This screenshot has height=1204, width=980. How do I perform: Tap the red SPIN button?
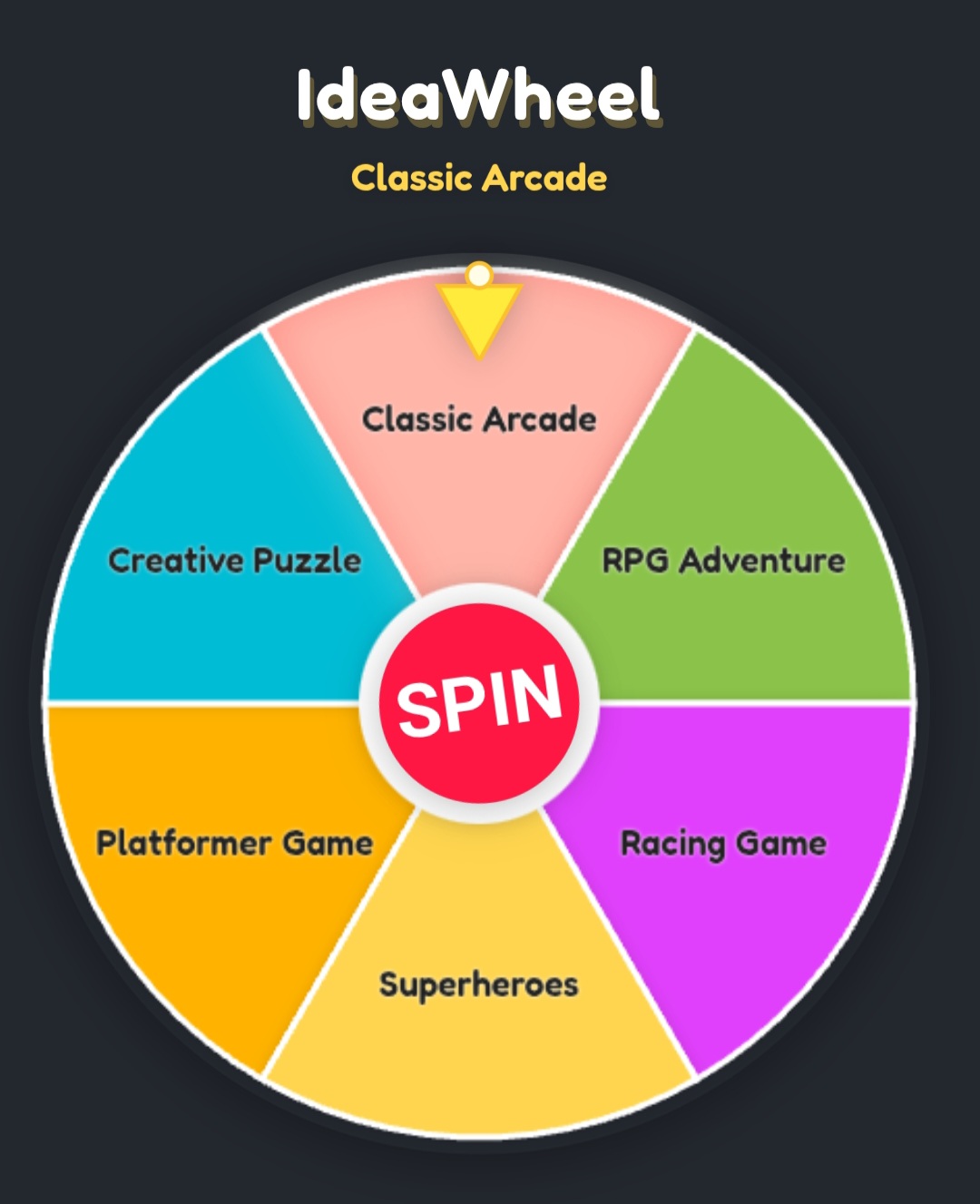tap(479, 703)
